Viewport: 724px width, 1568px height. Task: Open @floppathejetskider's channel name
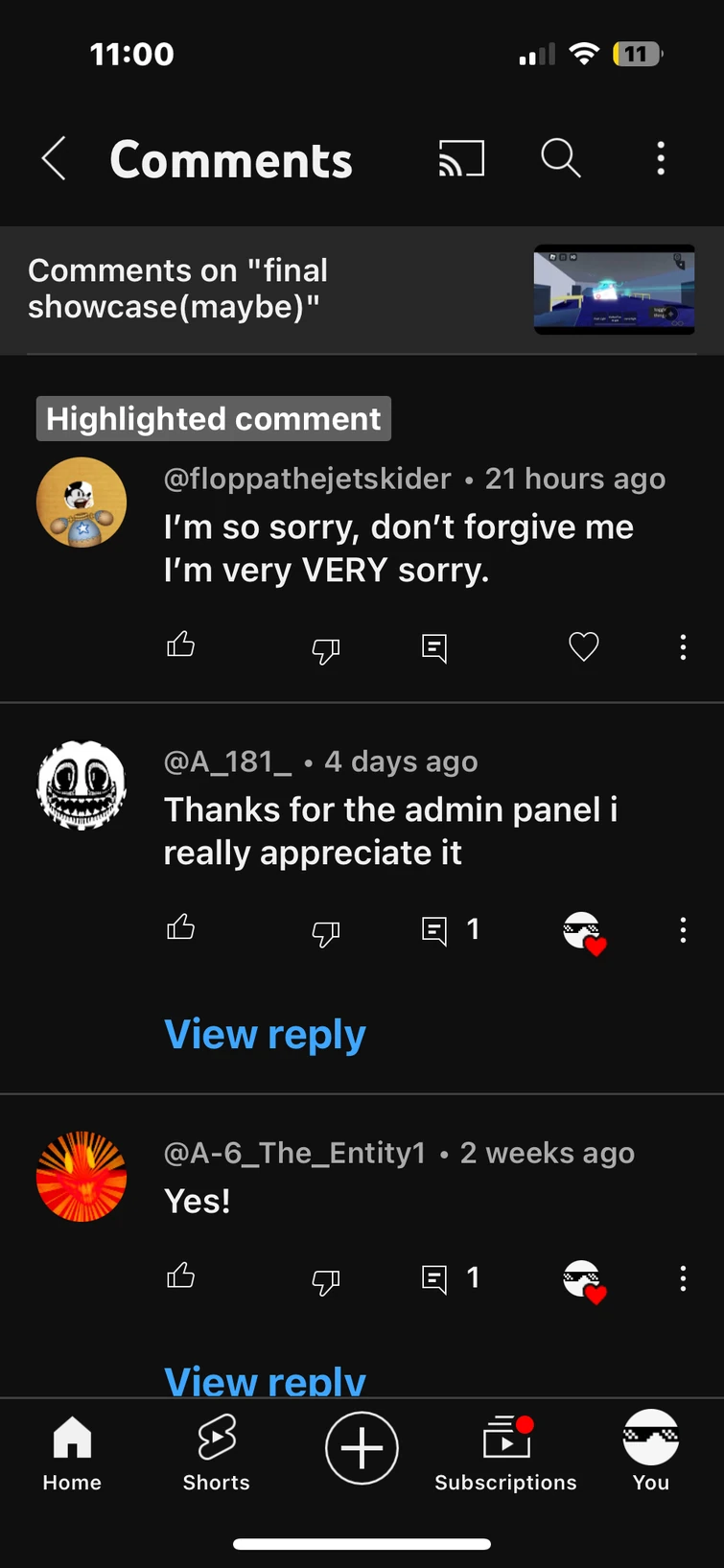coord(307,479)
